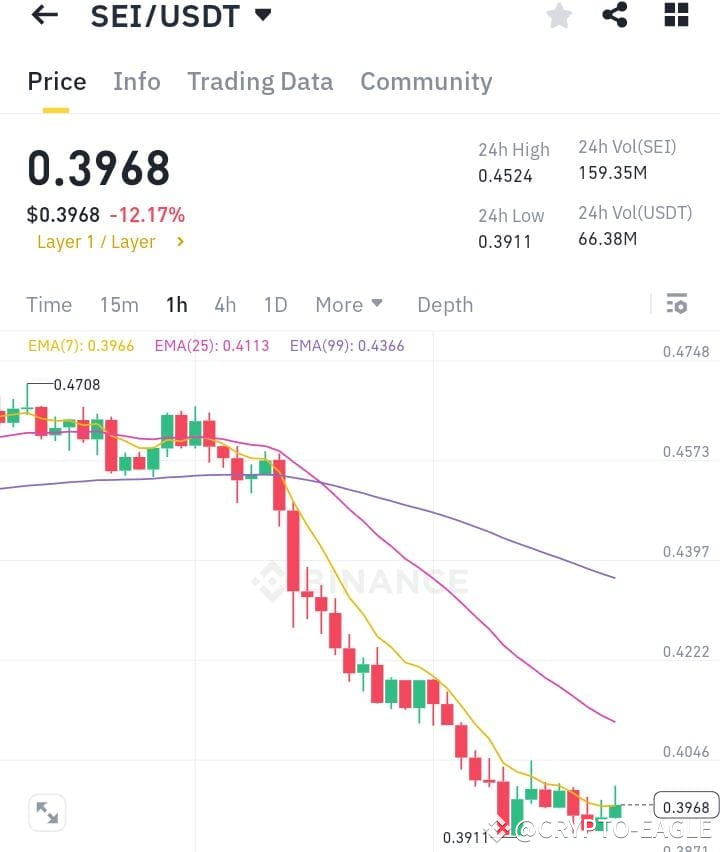
Task: Add SEI/USDT to favorites via star icon
Action: 558,15
